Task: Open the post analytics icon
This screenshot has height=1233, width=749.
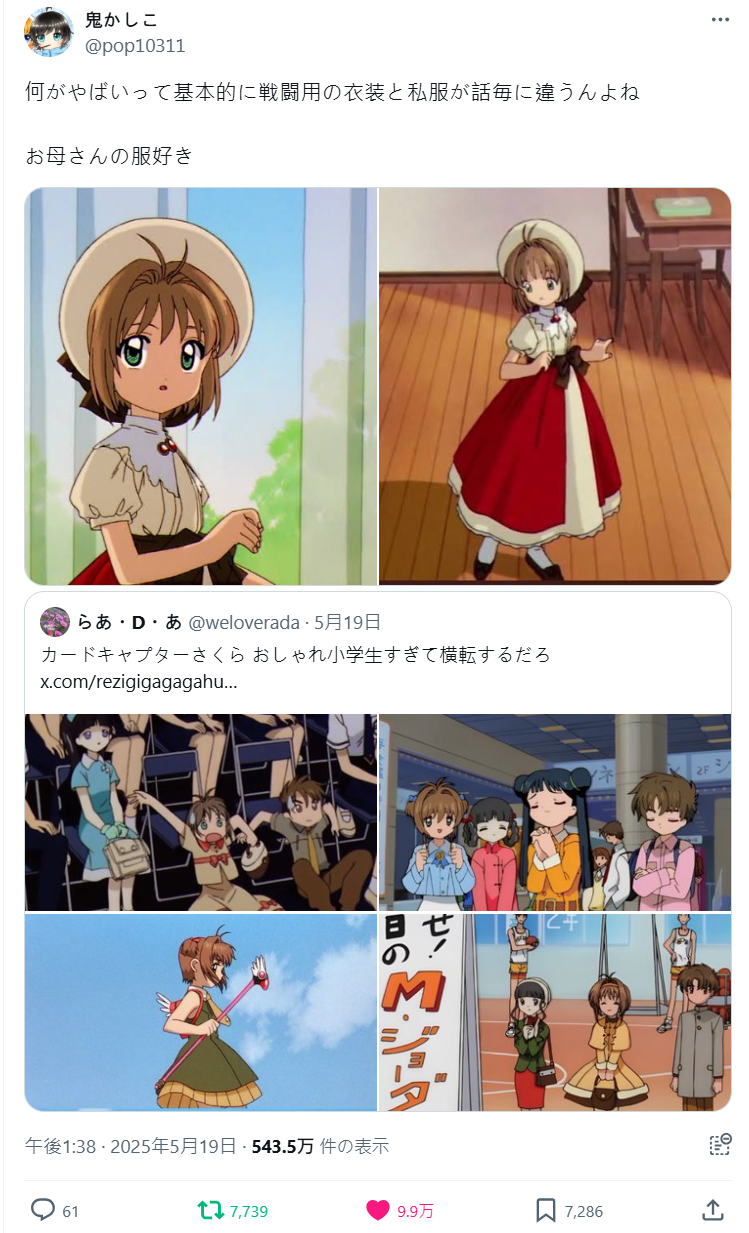Action: pos(720,1146)
